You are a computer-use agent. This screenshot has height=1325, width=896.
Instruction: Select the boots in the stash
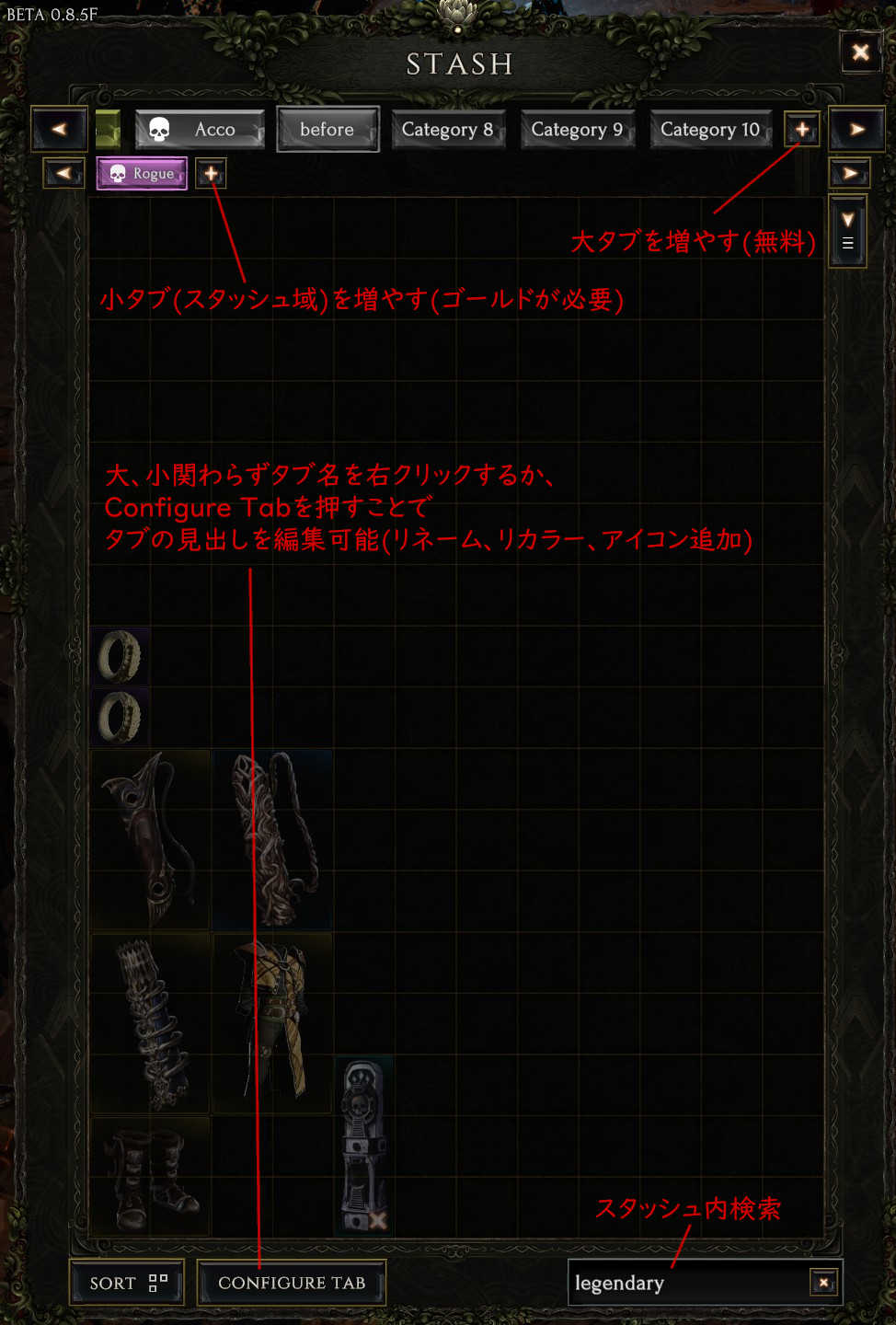151,1178
